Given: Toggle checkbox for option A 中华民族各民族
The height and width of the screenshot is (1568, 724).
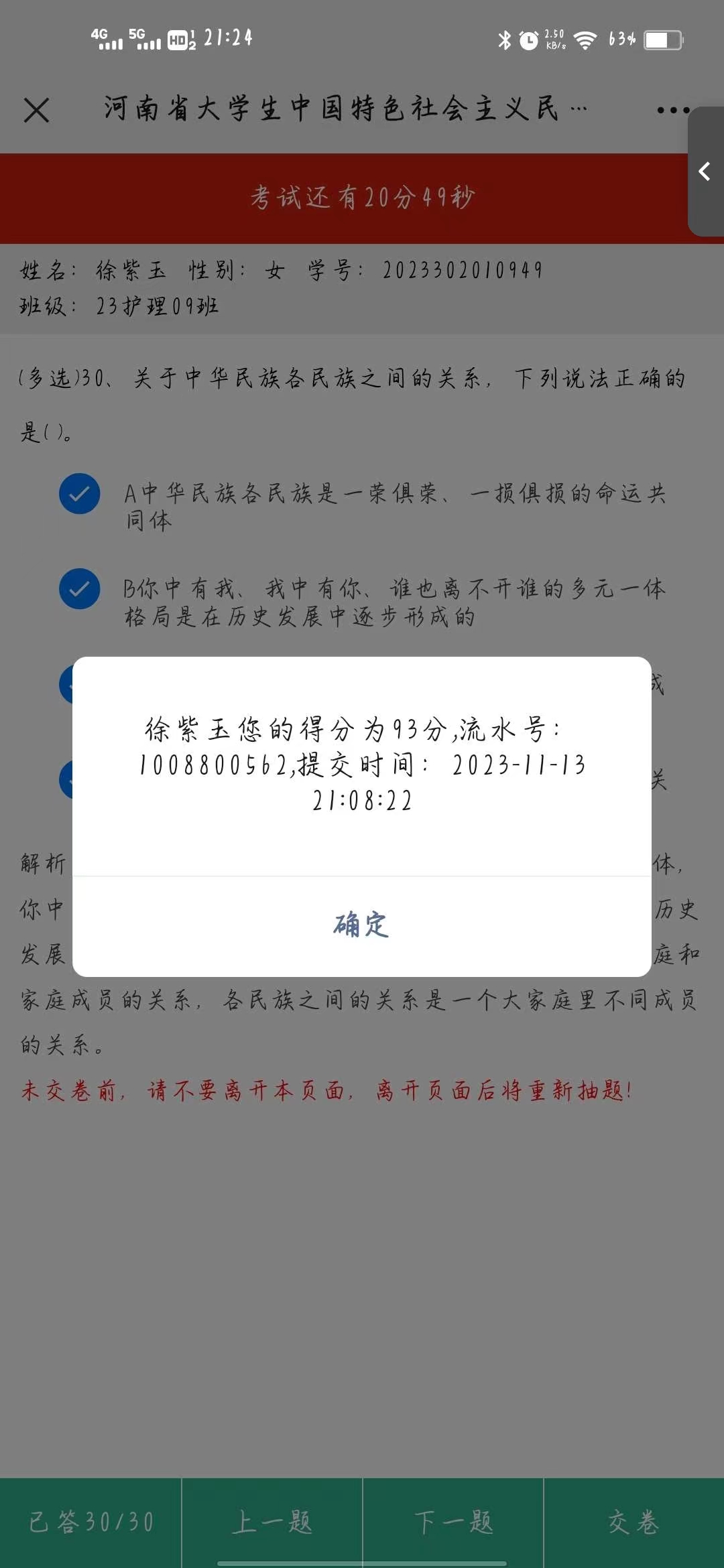Looking at the screenshot, I should (x=80, y=494).
